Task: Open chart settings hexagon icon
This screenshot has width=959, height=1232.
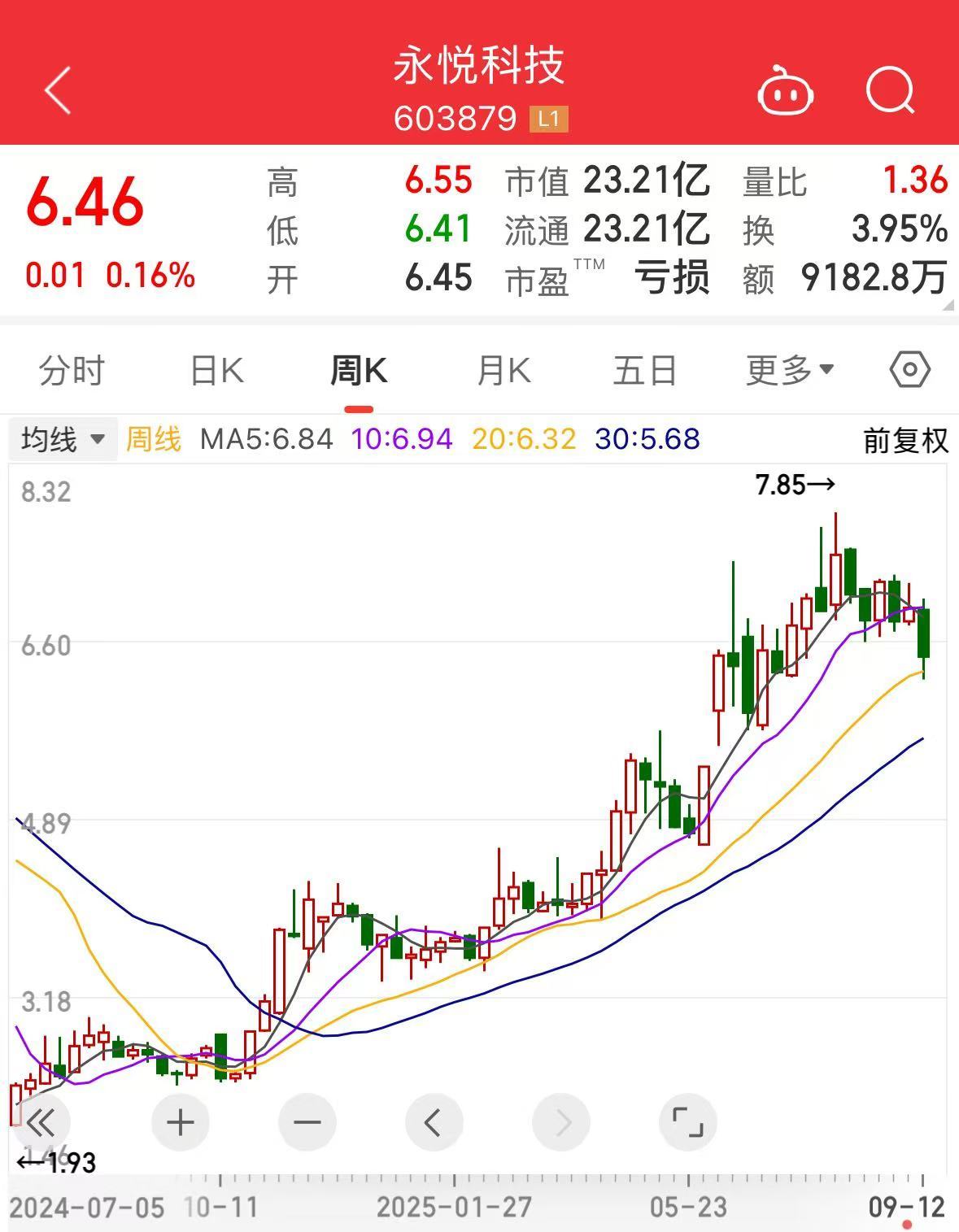Action: 909,371
